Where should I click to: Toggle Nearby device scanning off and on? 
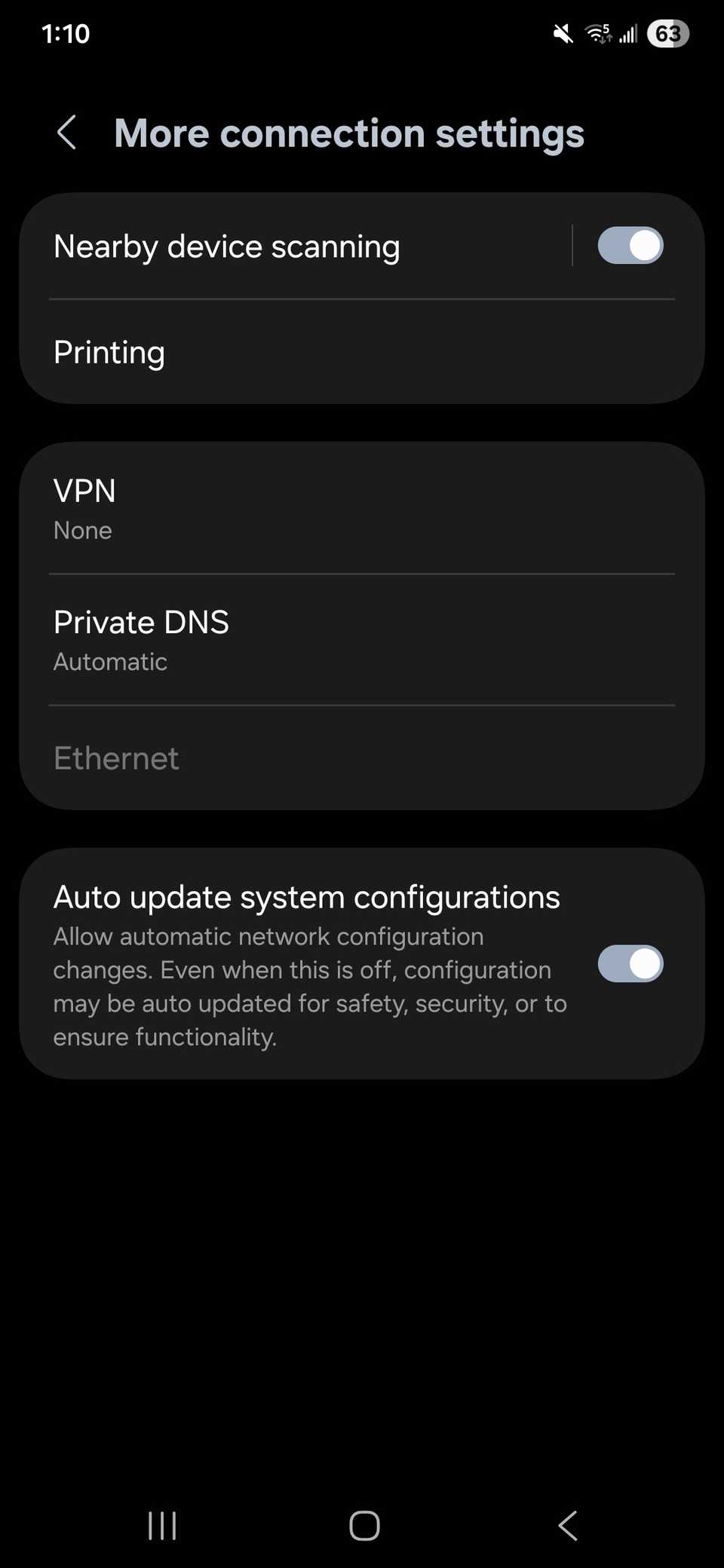click(630, 245)
